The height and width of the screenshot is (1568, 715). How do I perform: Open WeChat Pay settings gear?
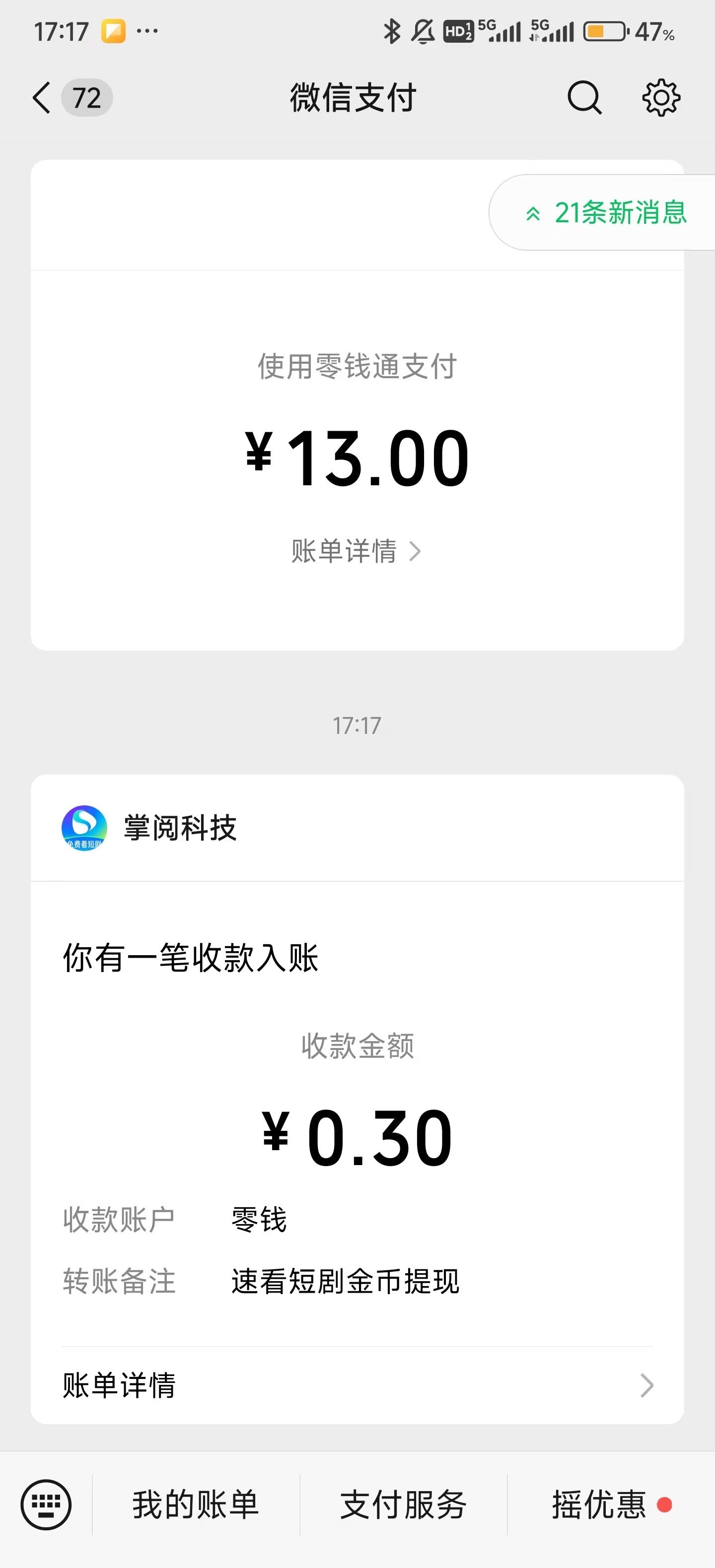tap(660, 99)
